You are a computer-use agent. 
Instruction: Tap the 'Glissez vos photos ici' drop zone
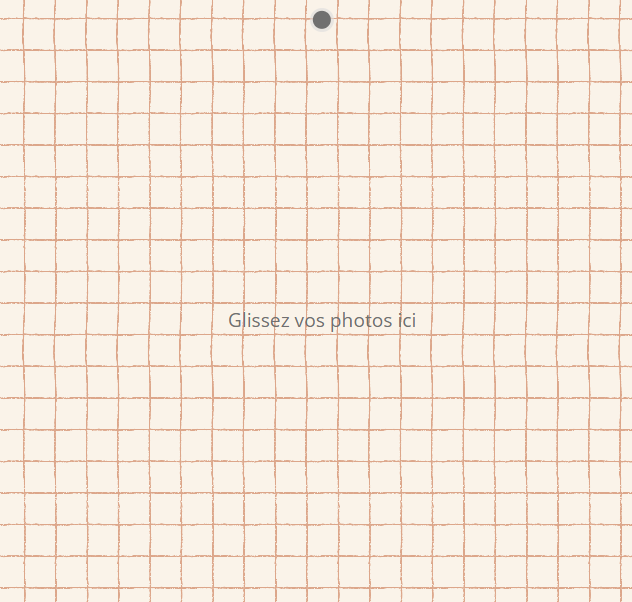pos(321,321)
